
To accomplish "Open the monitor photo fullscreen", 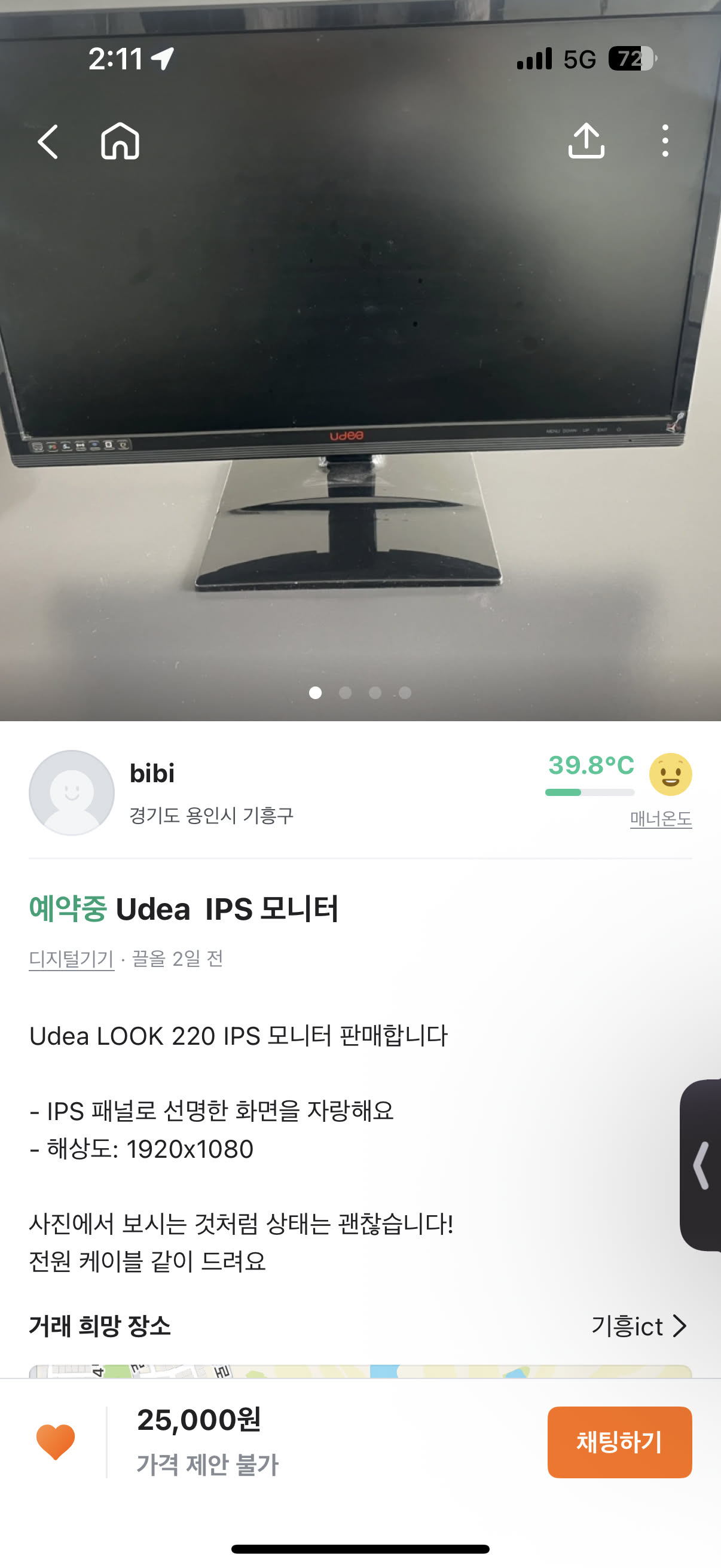I will 360,365.
